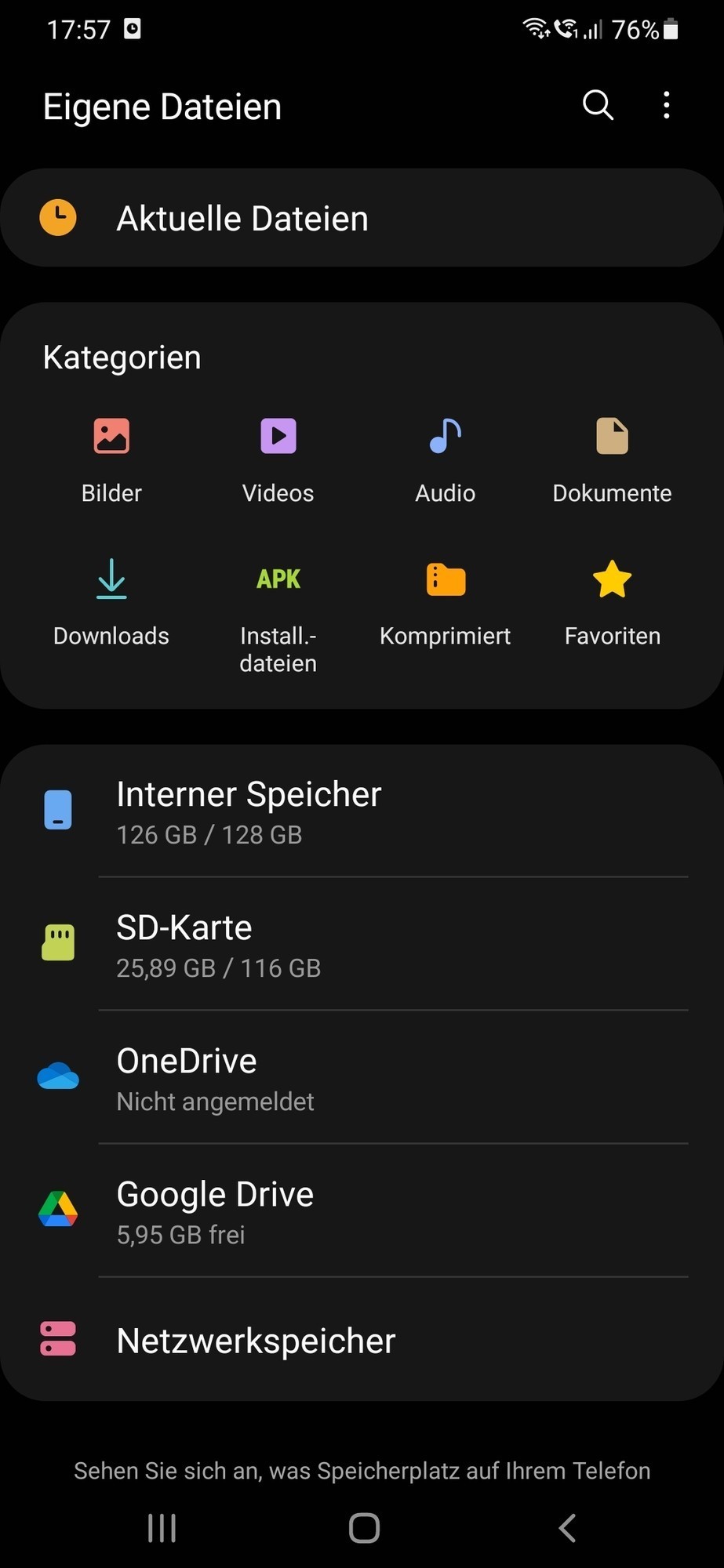
Task: Open the three-dot overflow menu
Action: [666, 105]
